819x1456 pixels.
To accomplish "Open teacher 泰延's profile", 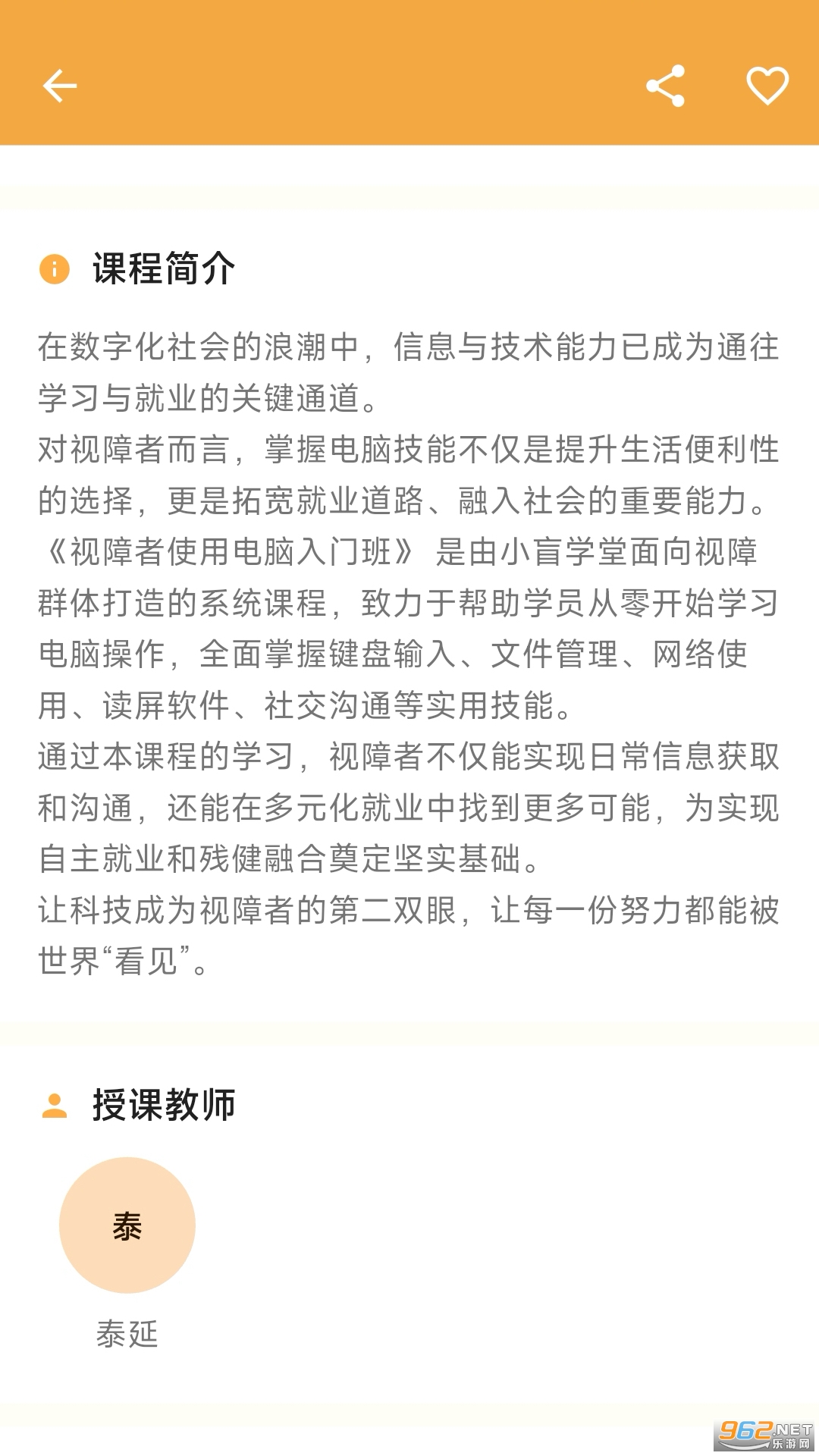I will coord(127,1225).
